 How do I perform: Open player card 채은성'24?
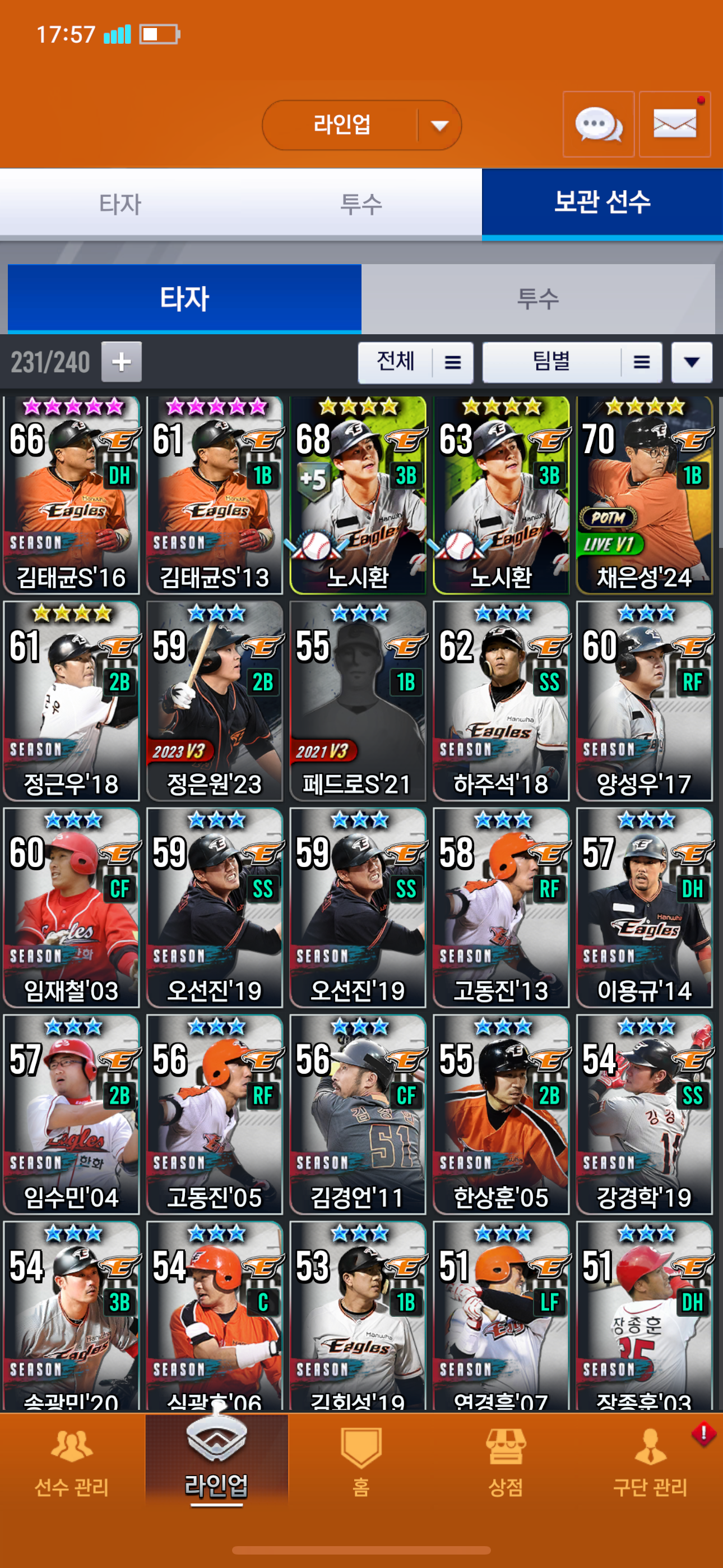click(644, 495)
